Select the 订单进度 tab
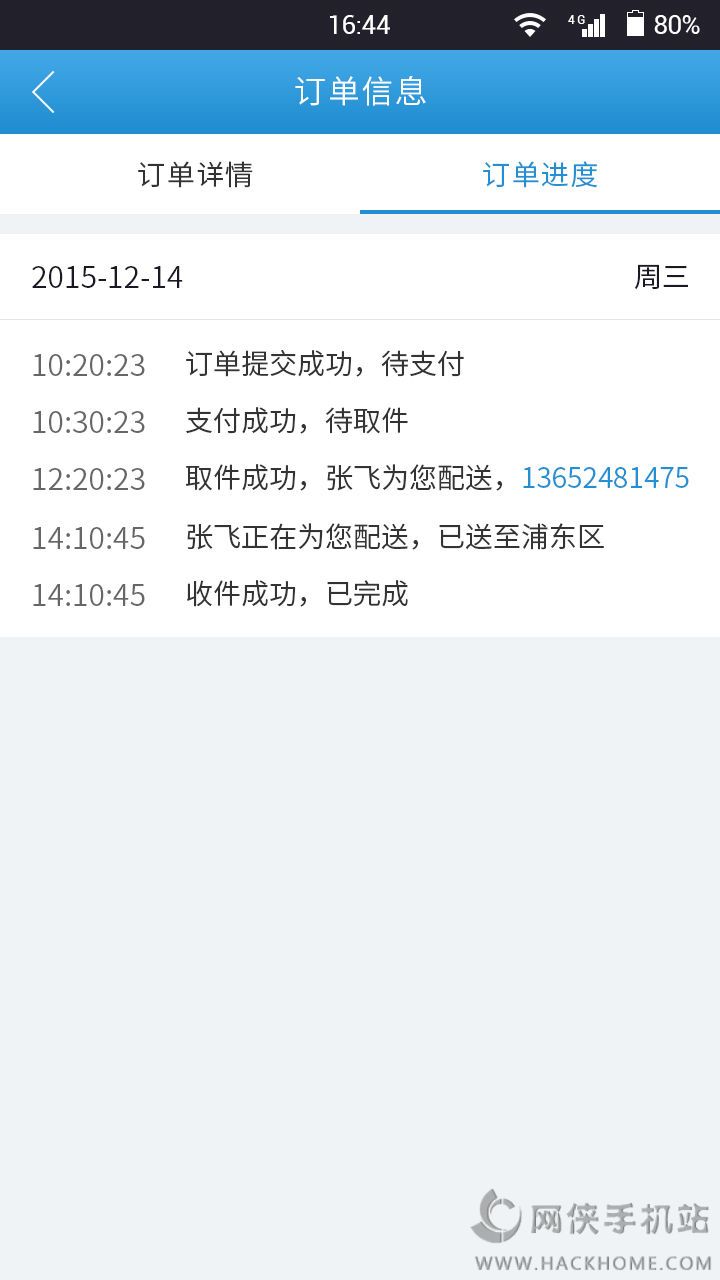The image size is (720, 1280). (x=540, y=175)
